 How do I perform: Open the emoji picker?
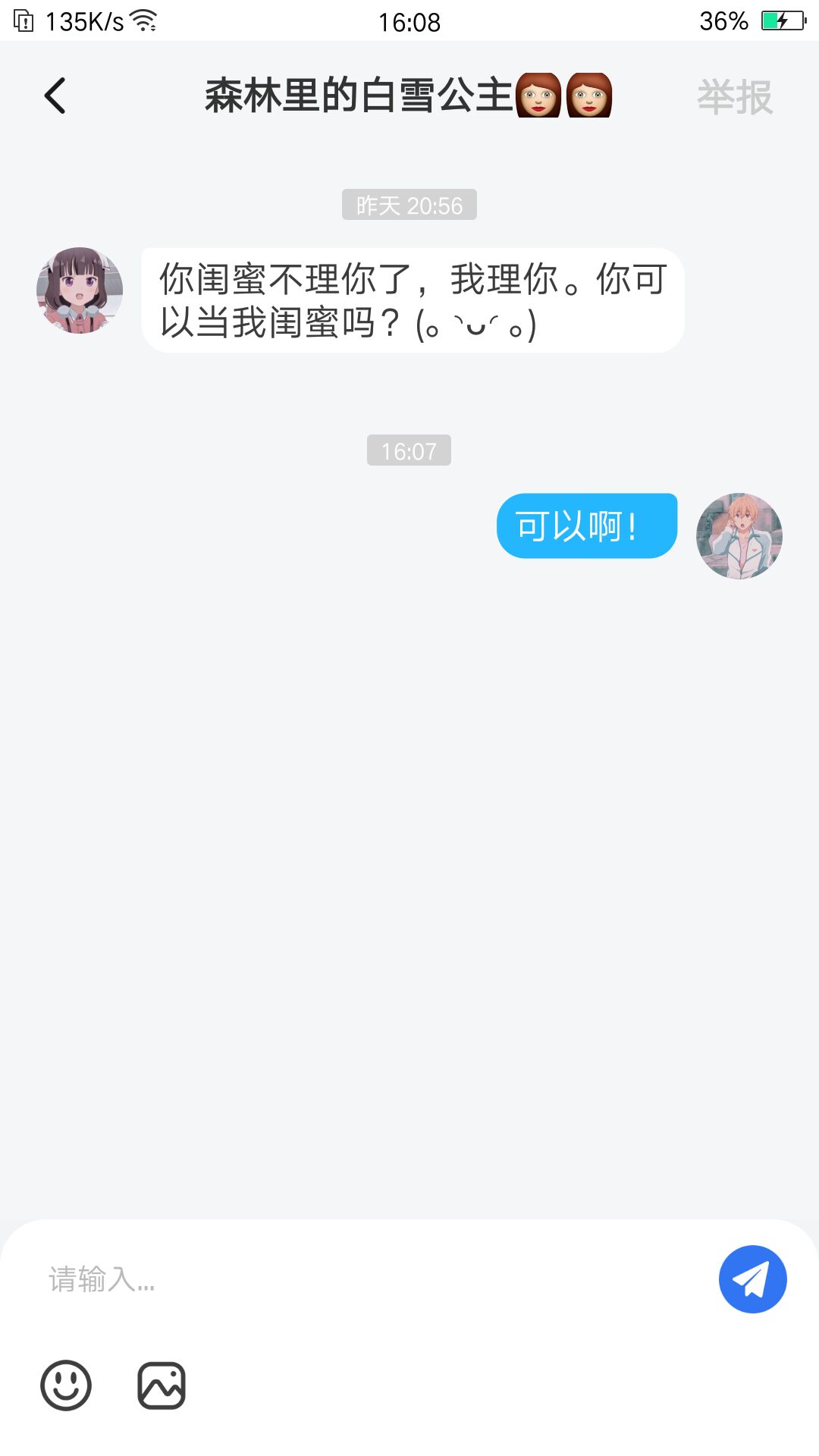click(66, 1385)
